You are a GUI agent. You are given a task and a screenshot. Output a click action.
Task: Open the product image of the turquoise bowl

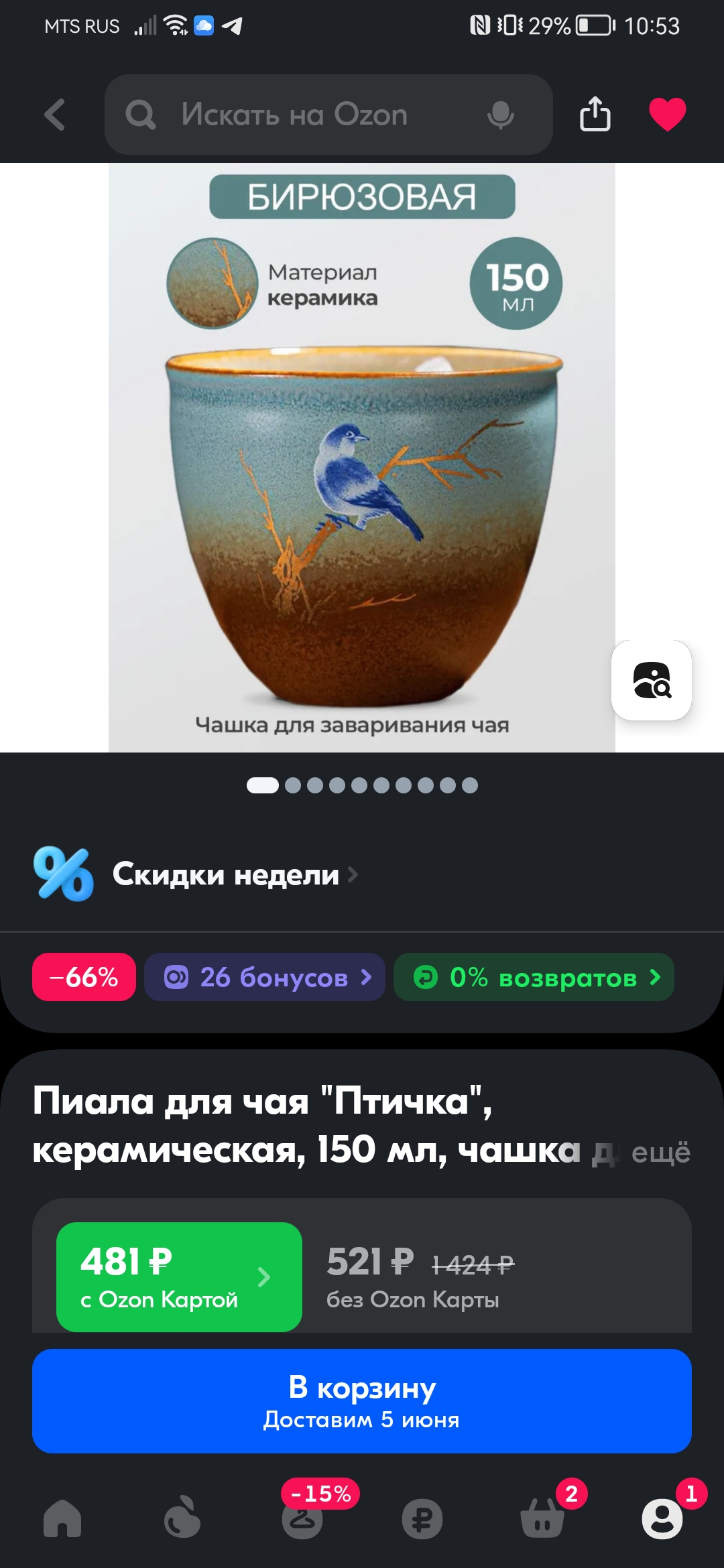tap(362, 458)
